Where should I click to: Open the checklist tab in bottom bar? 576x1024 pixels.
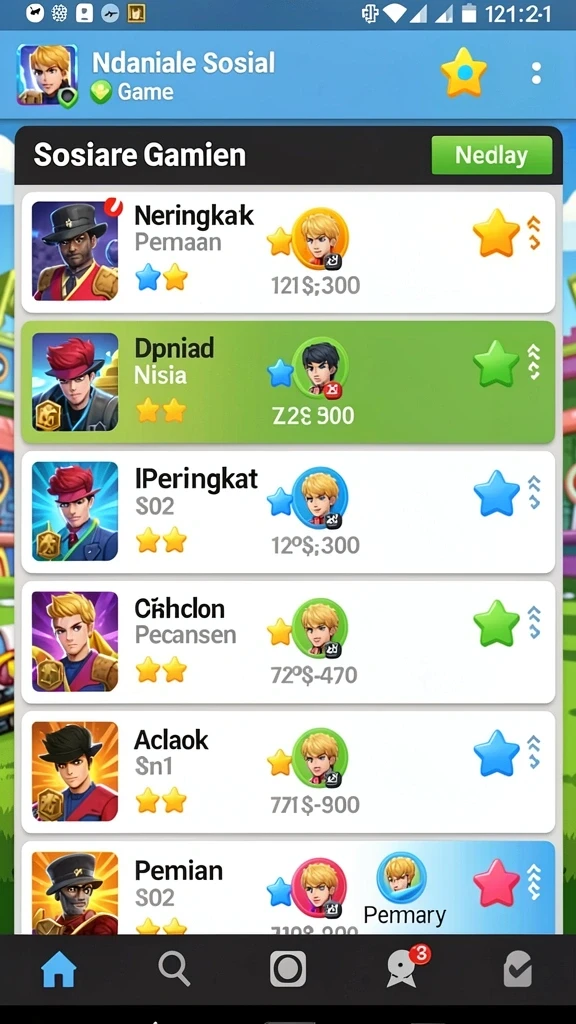coord(518,968)
